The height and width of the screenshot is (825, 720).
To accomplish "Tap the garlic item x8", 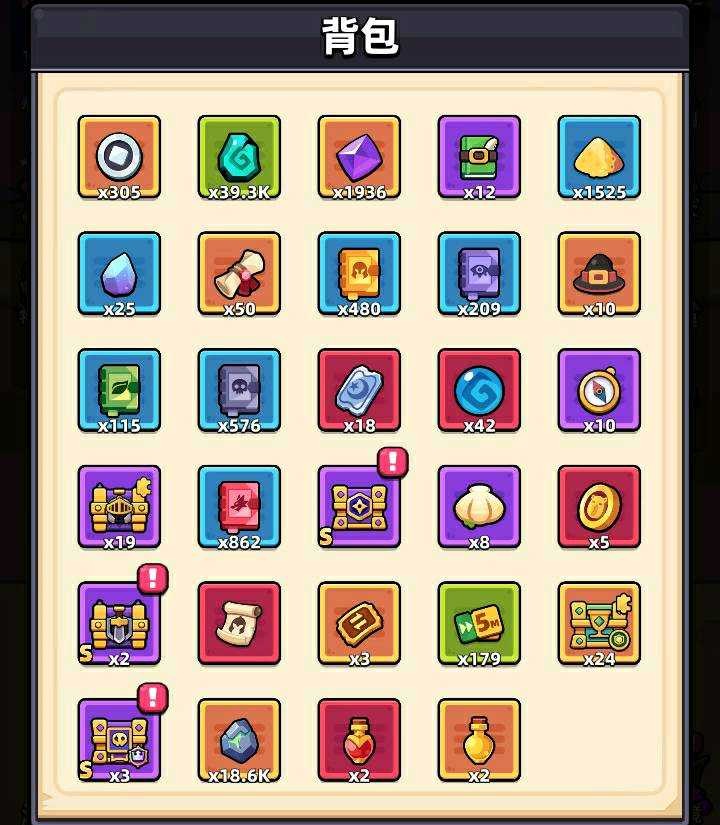I will point(479,507).
